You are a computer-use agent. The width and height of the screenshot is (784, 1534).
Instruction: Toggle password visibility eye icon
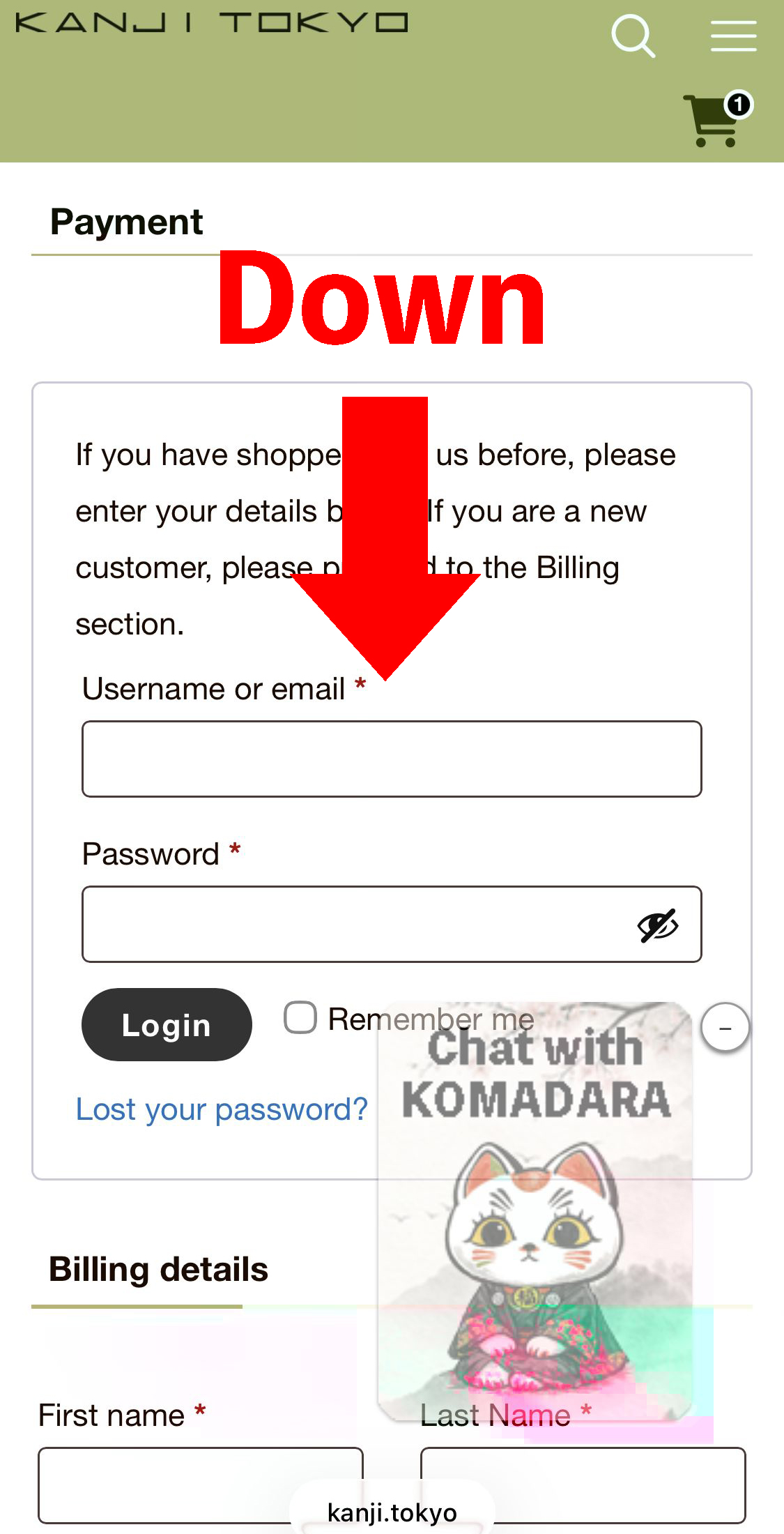pos(657,925)
